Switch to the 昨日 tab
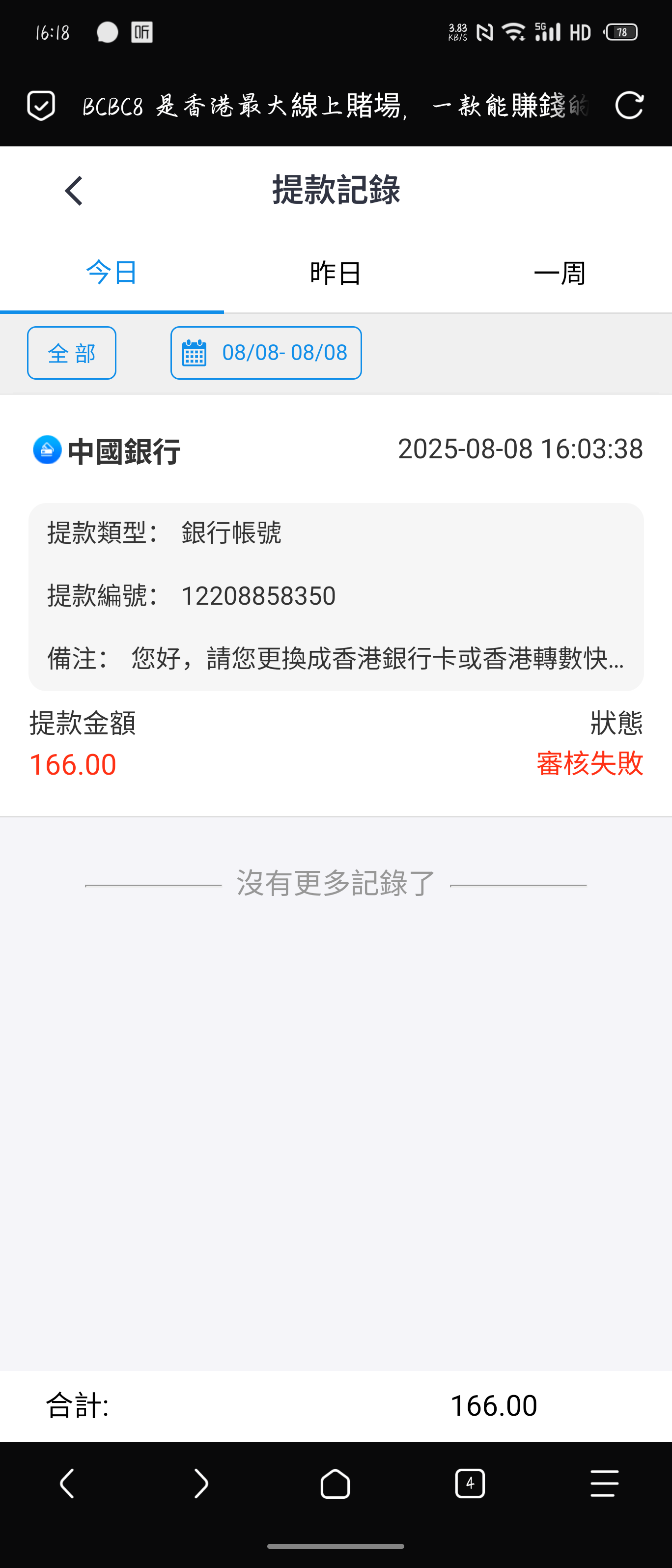Viewport: 672px width, 1568px height. pyautogui.click(x=336, y=273)
